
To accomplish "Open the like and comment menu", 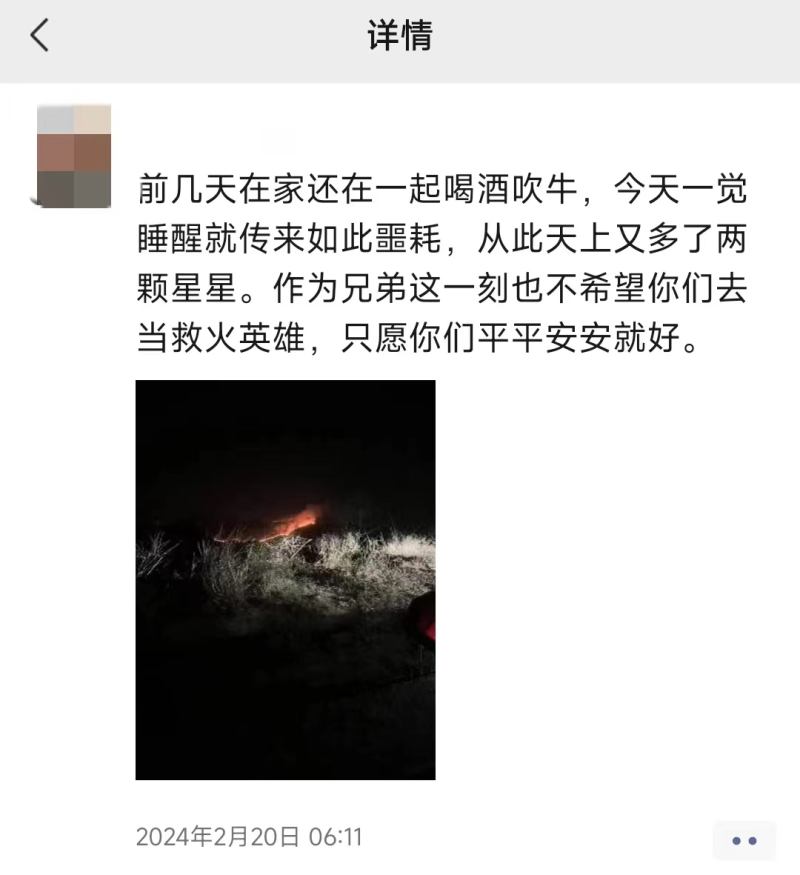I will tap(744, 840).
